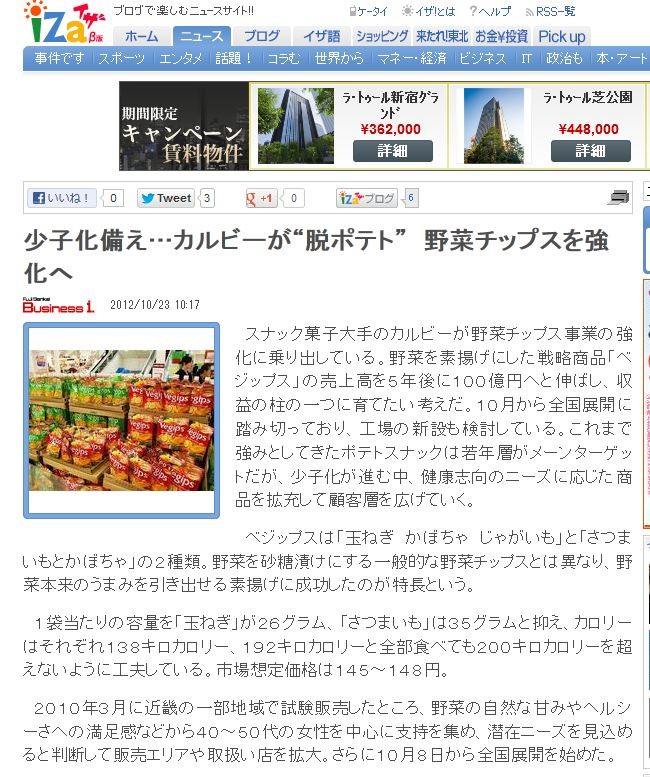Select the Pick up tab
650x777 pixels.
tap(561, 36)
